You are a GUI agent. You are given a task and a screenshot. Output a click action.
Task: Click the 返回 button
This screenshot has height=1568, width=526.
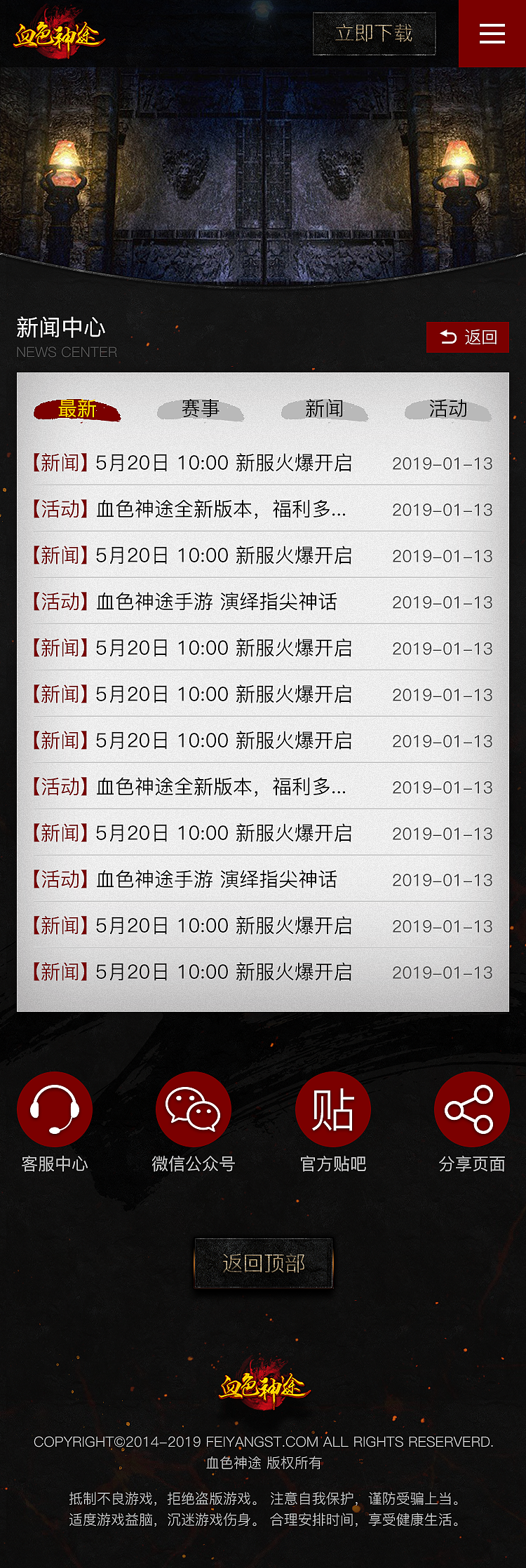point(468,337)
